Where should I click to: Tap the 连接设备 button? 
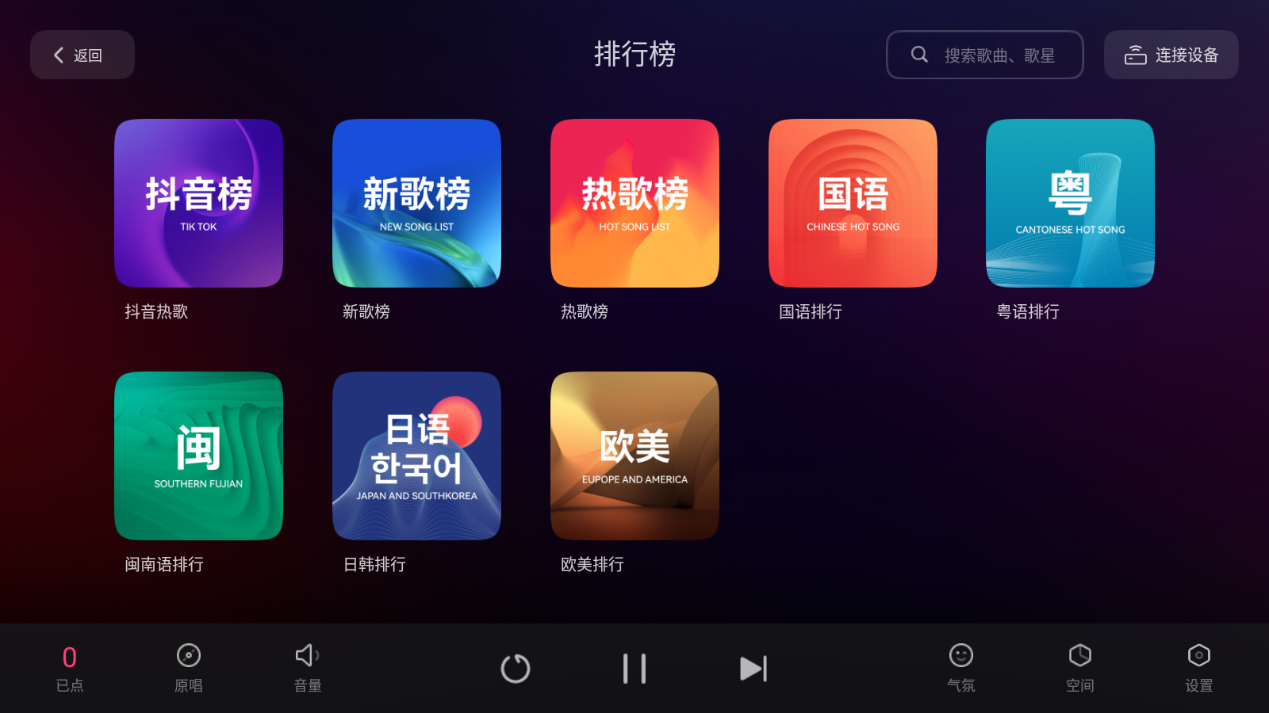(x=1171, y=55)
